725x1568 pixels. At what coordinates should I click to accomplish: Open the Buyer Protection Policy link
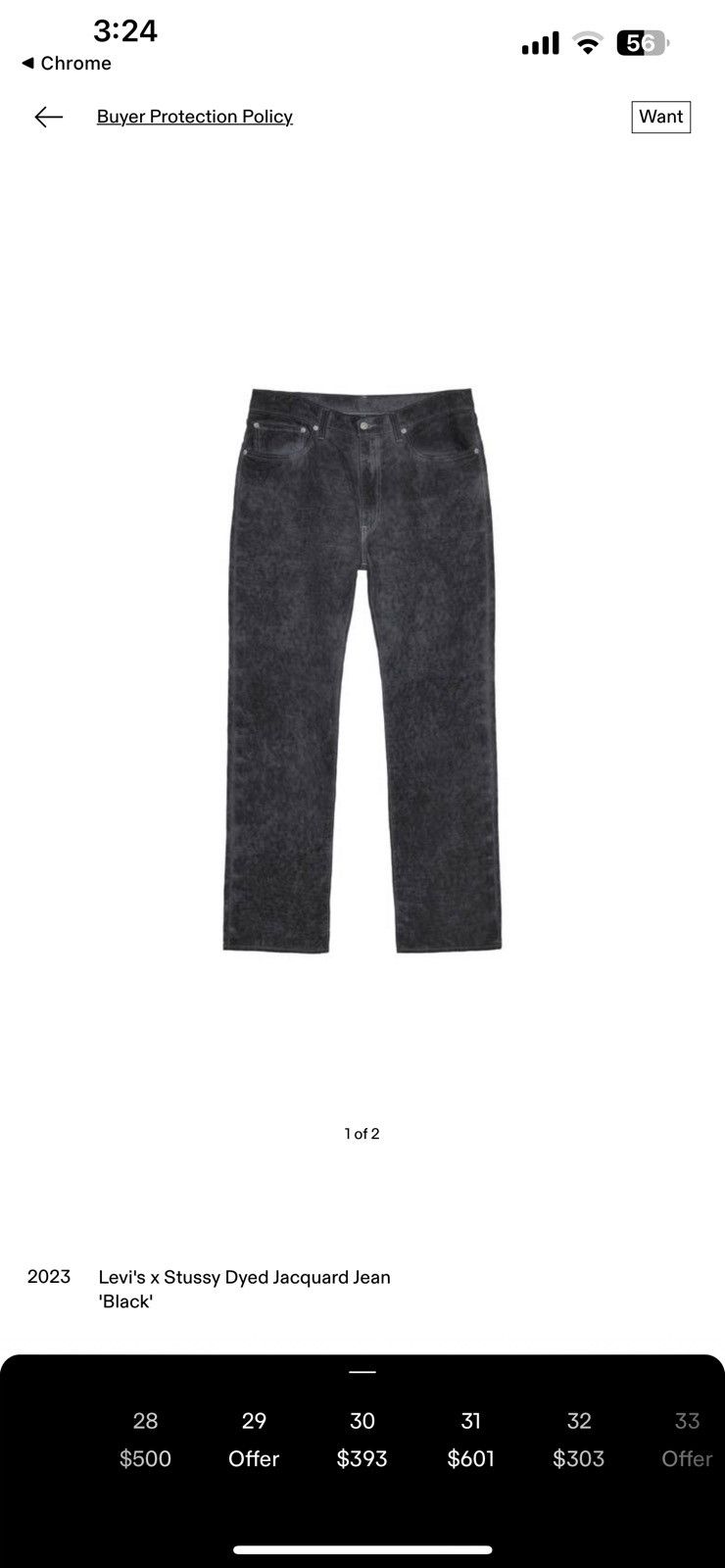coord(195,117)
